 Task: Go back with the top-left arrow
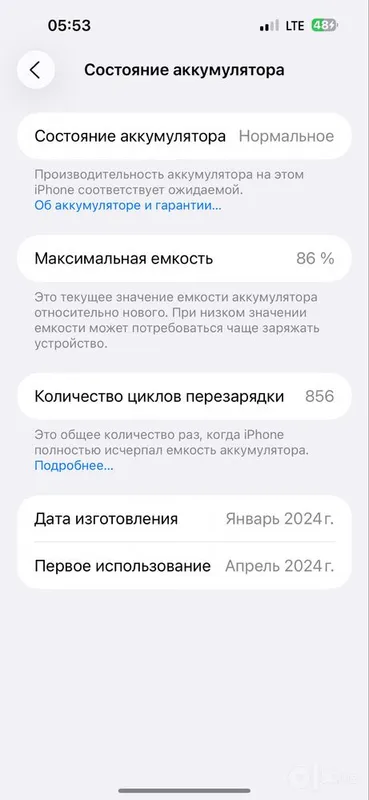[x=36, y=70]
